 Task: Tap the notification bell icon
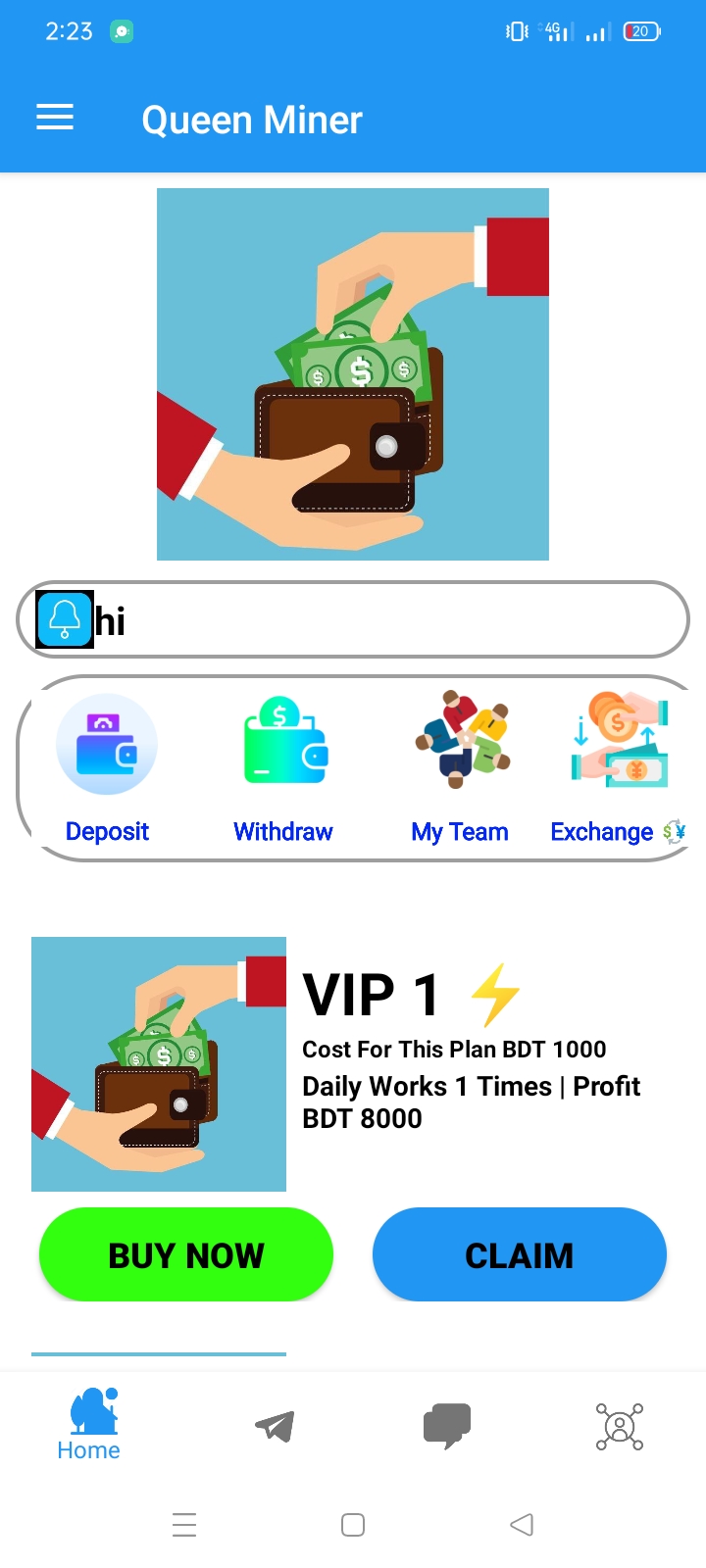65,619
